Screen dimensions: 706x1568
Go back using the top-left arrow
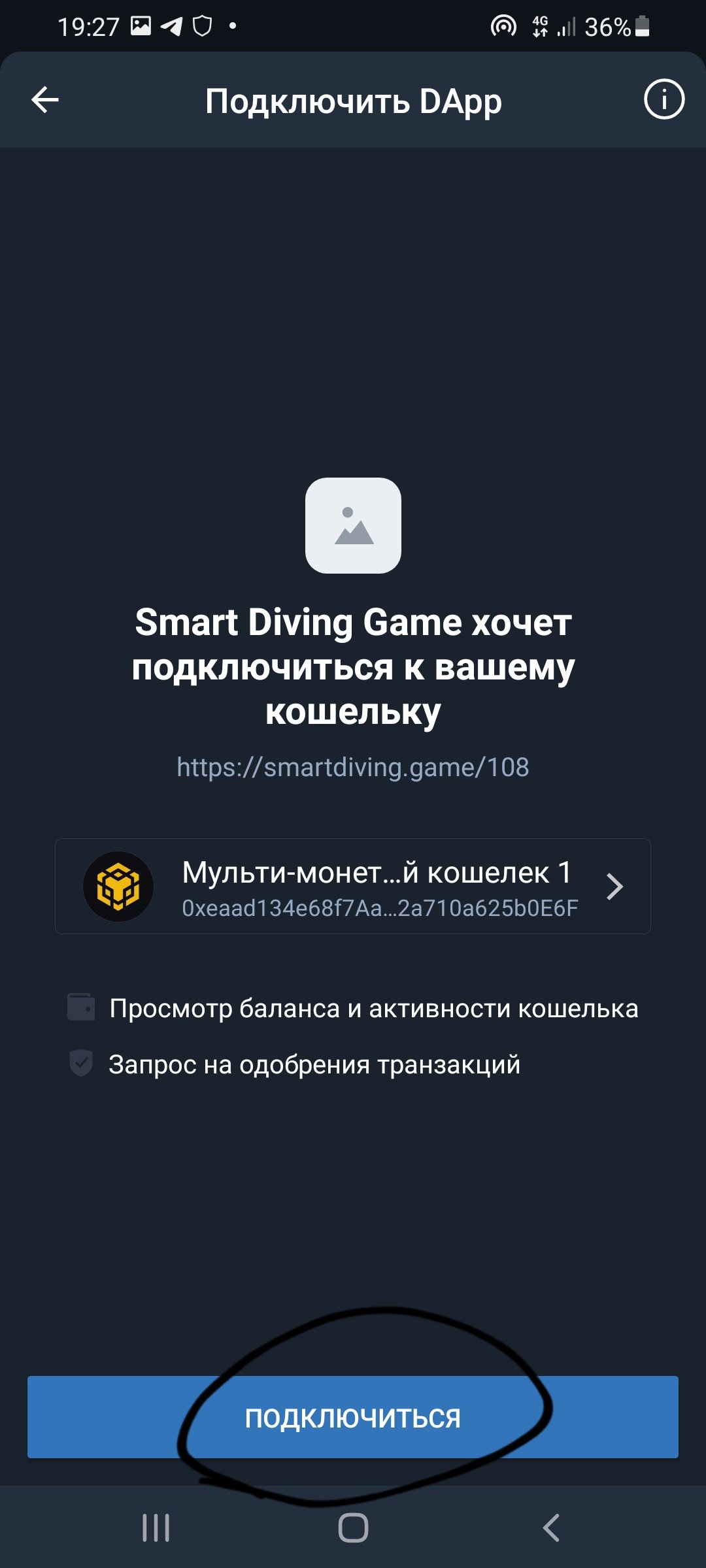45,100
